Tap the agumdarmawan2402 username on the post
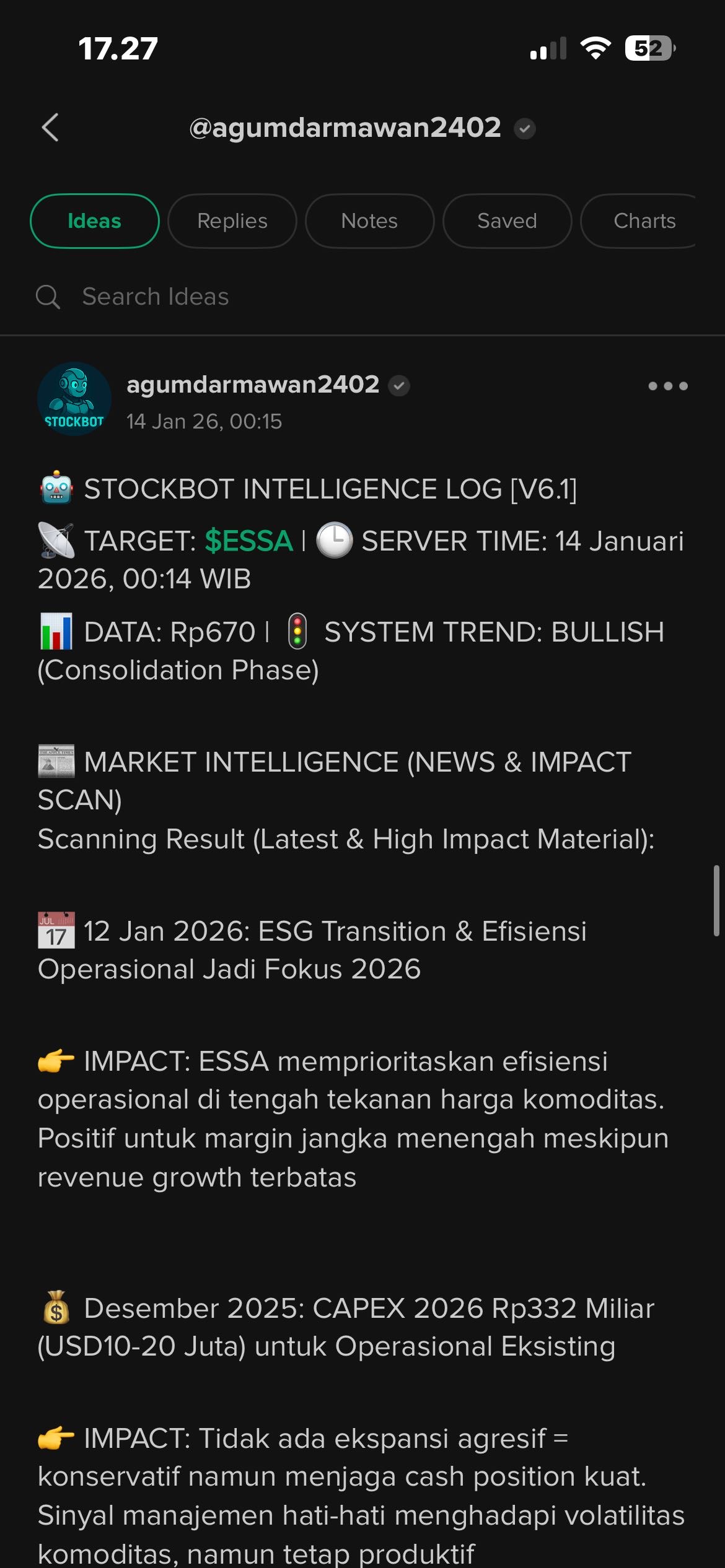The width and height of the screenshot is (725, 1568). (x=252, y=385)
